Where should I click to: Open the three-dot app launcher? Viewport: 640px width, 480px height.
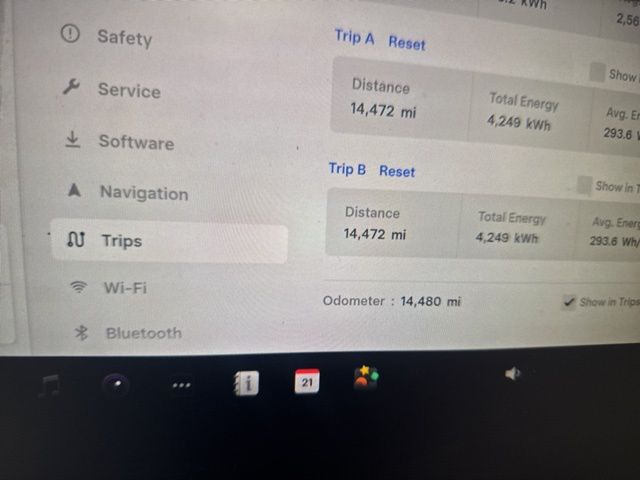pyautogui.click(x=181, y=384)
